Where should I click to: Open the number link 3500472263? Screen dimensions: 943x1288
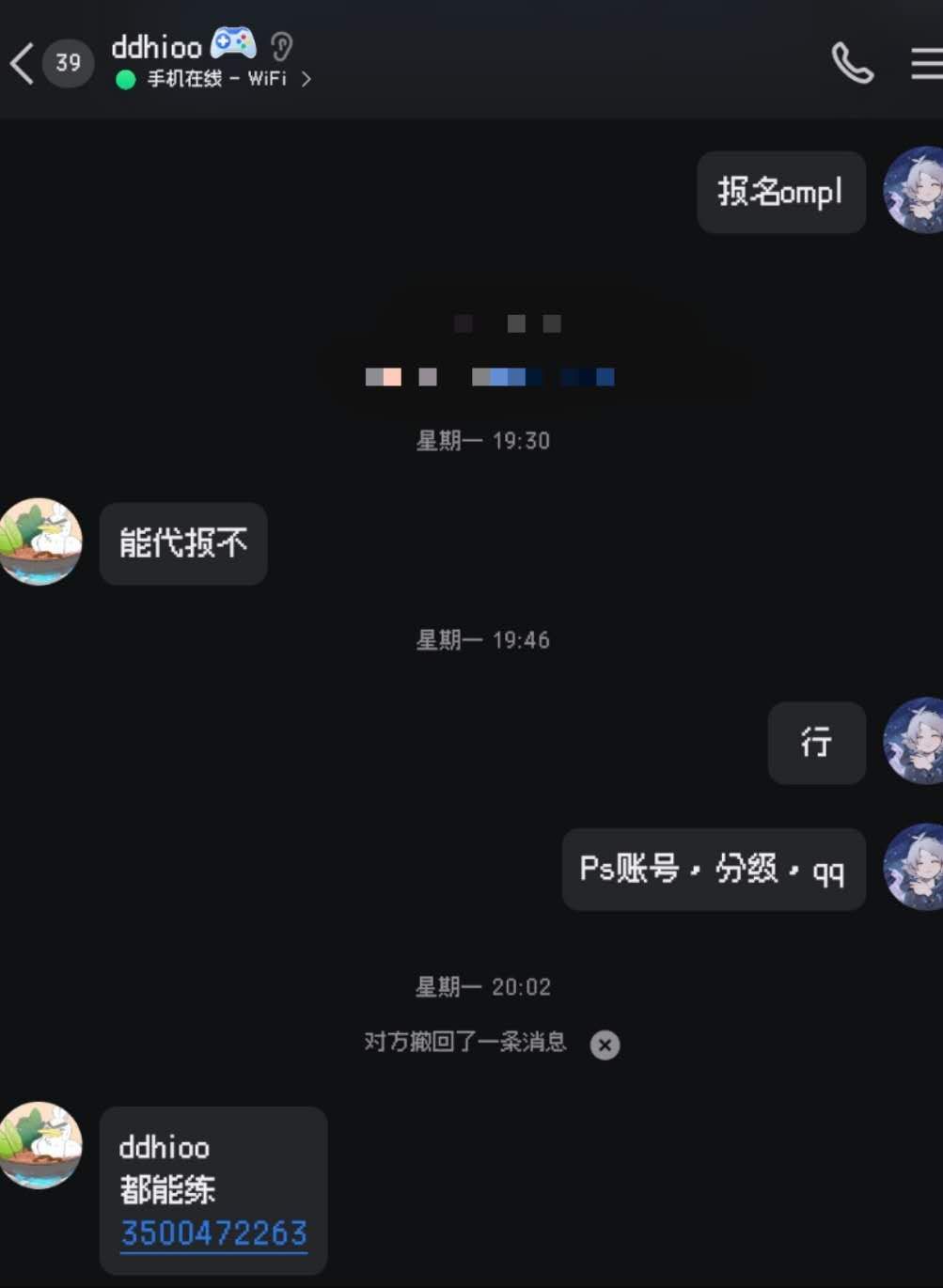[214, 1233]
